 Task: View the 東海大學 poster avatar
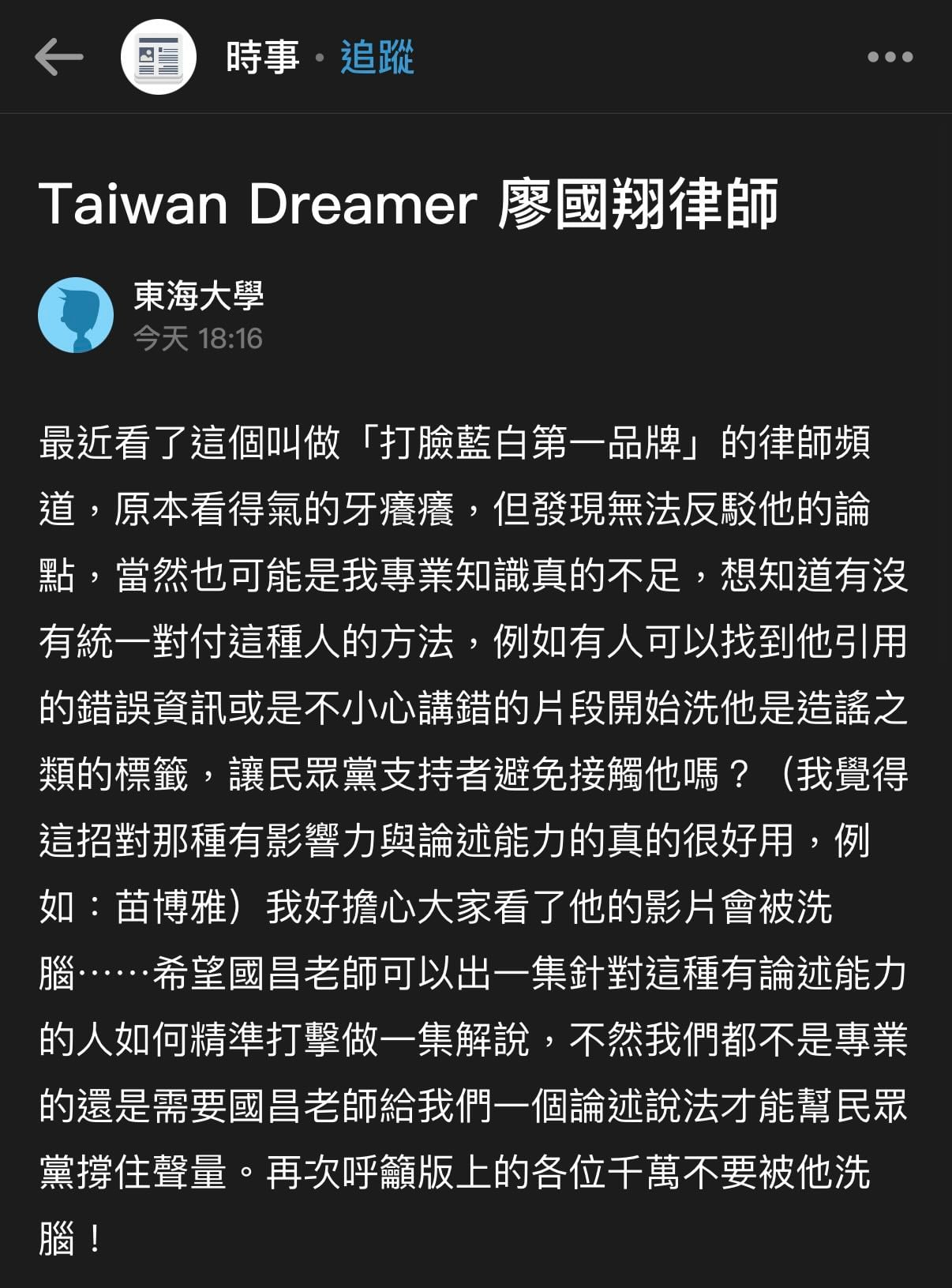(76, 315)
